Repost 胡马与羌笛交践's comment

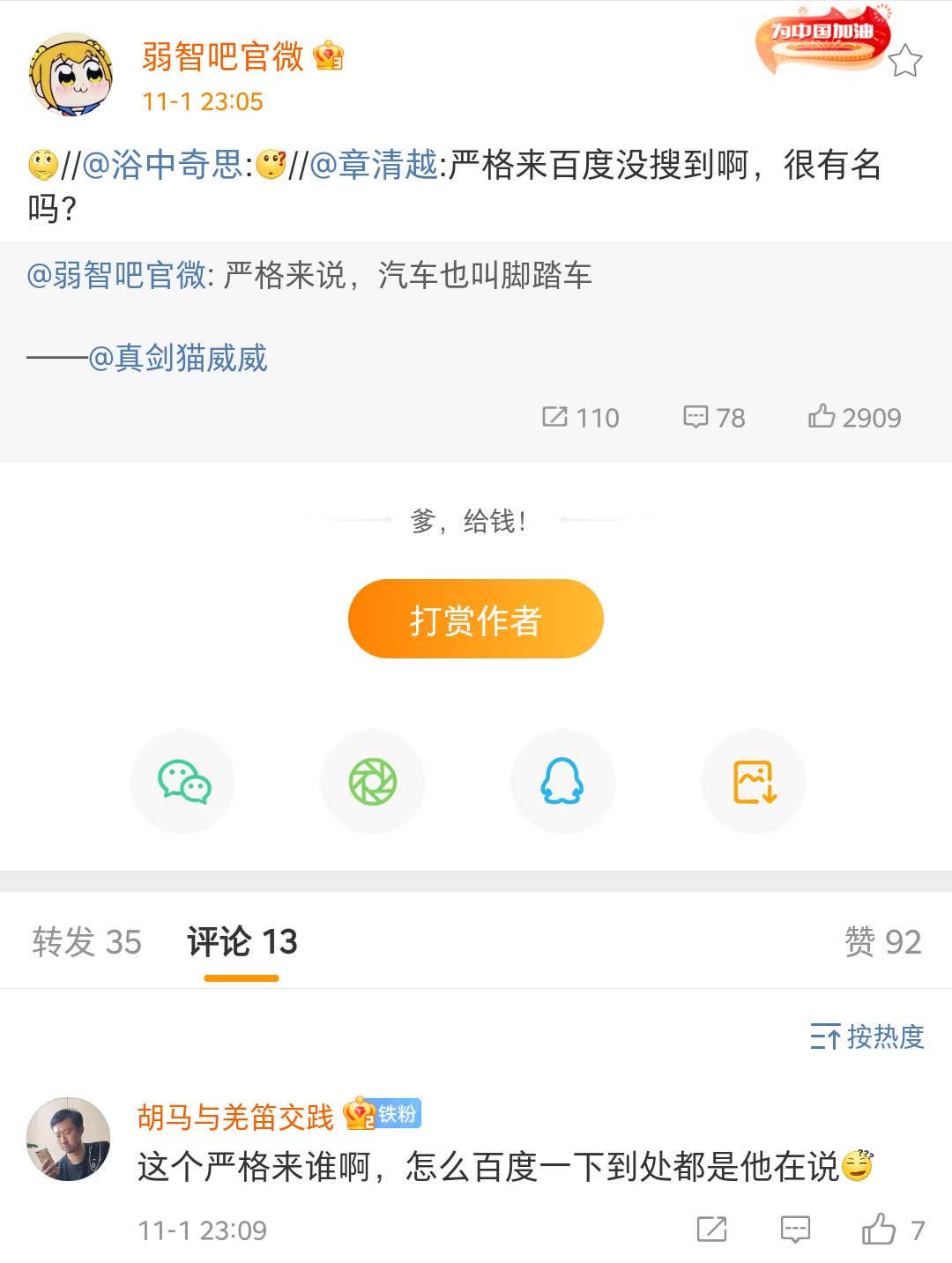coord(711,1229)
